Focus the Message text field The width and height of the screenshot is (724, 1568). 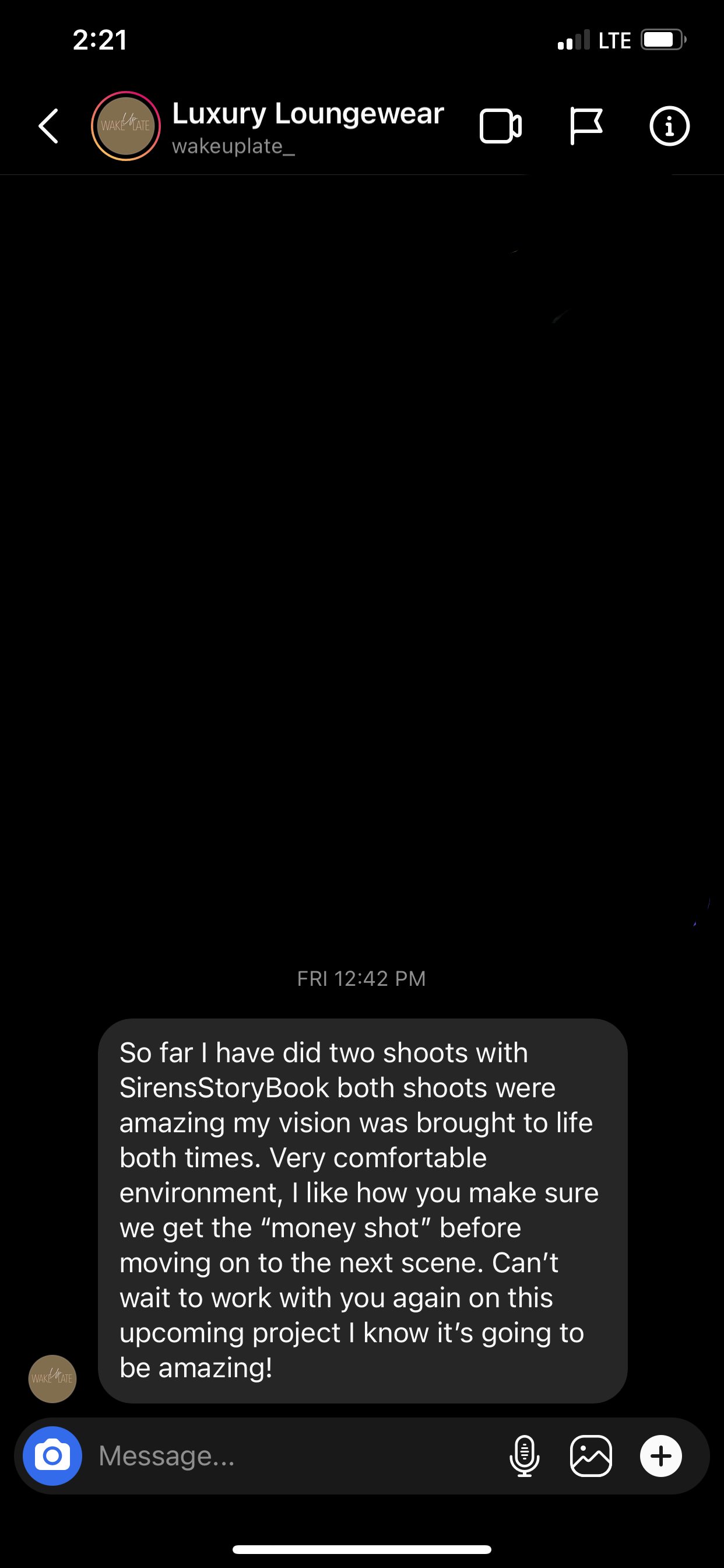point(292,1455)
